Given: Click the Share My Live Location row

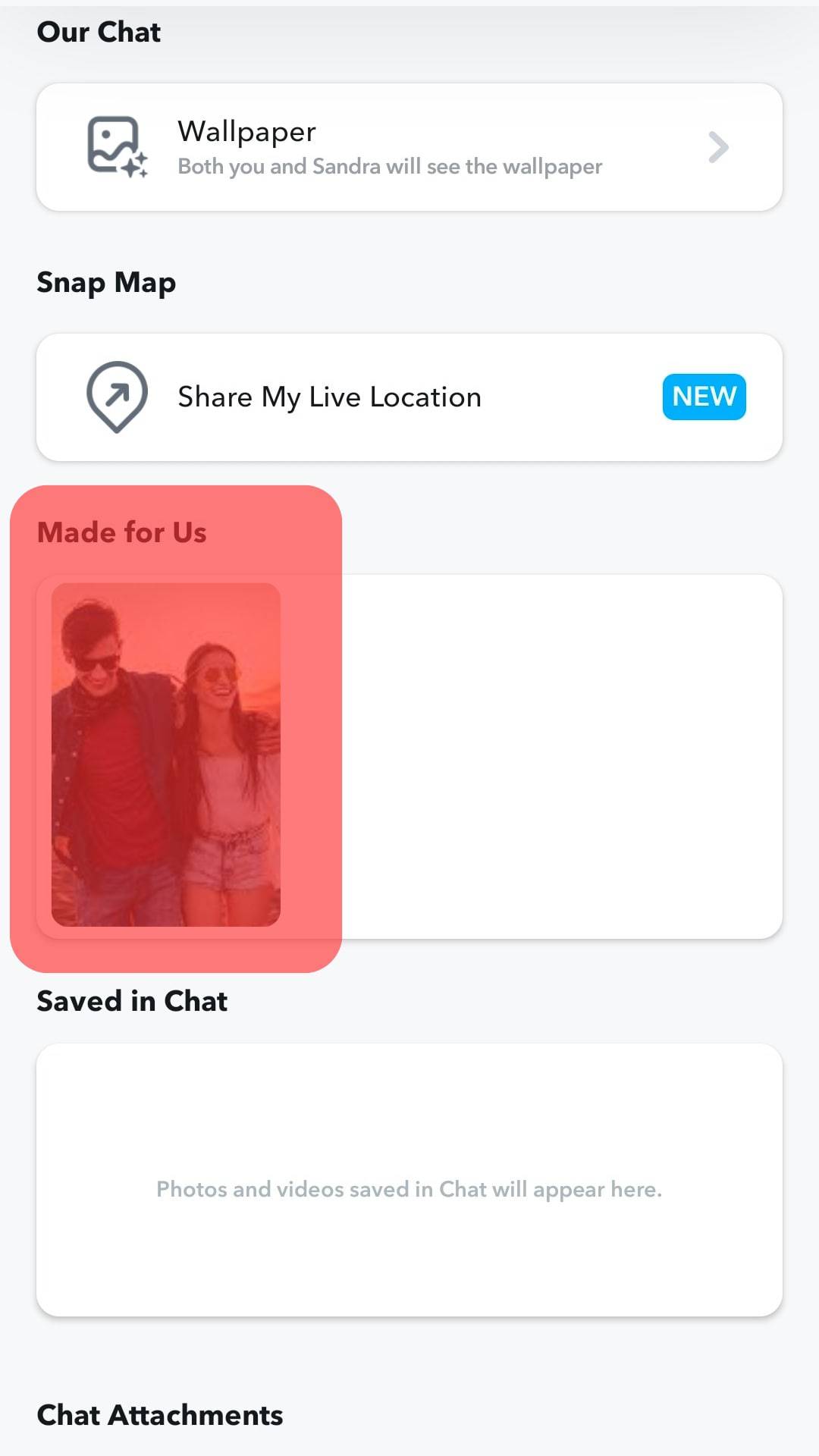Looking at the screenshot, I should [409, 395].
